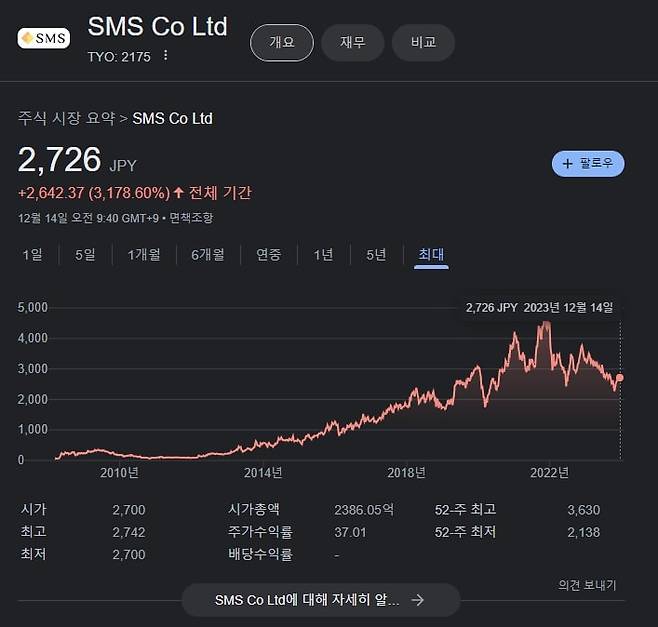Switch to the 재무 tab
Screen dimensions: 658x627
coord(352,43)
